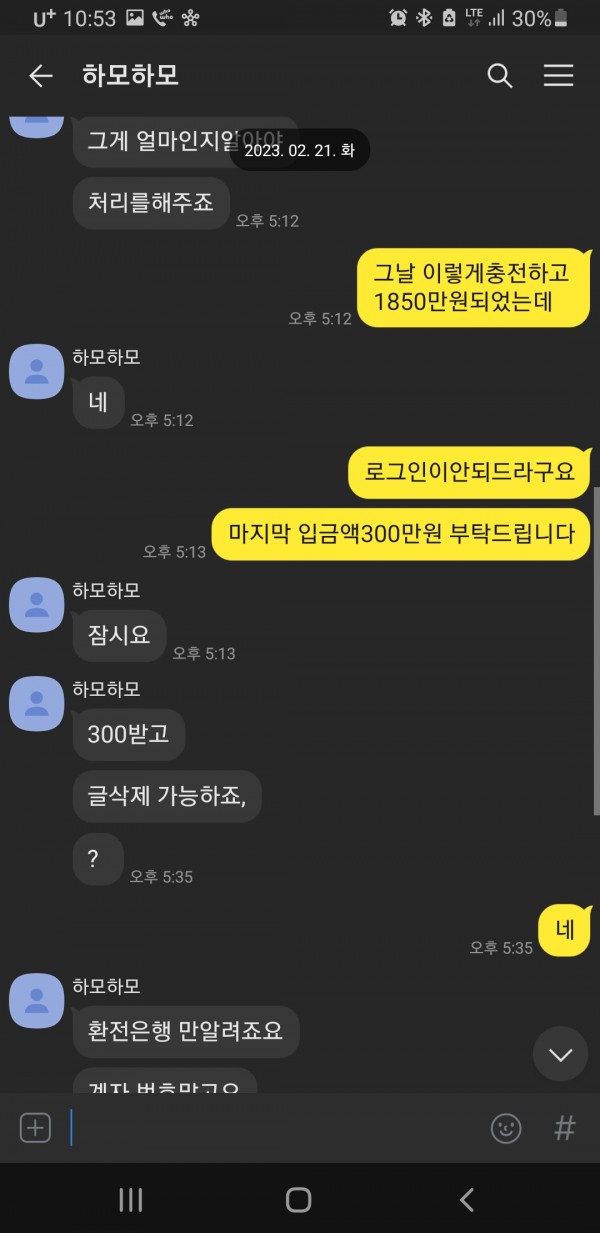Viewport: 600px width, 1233px height.
Task: Jump to latest message with down arrow
Action: pyautogui.click(x=560, y=1054)
